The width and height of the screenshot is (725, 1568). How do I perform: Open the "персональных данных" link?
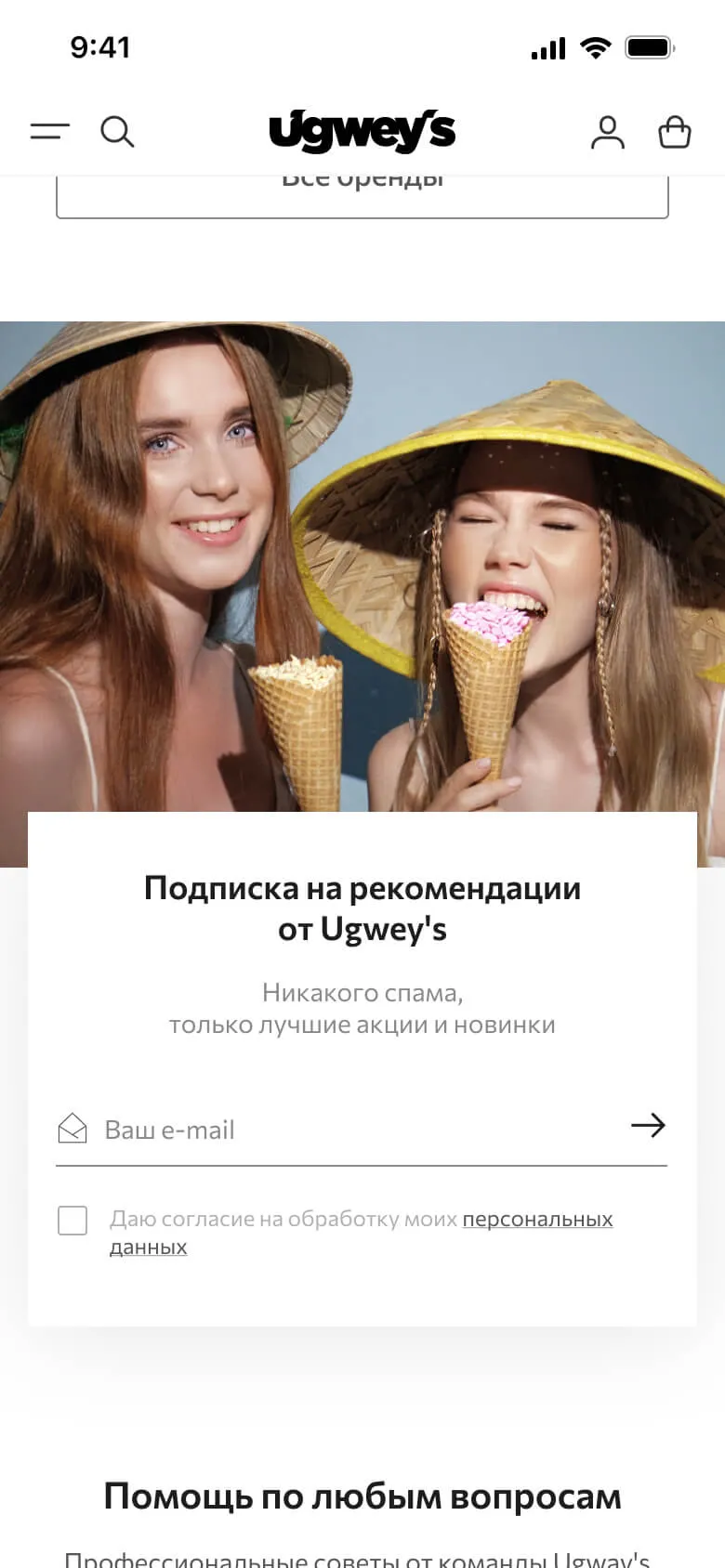pos(537,1219)
